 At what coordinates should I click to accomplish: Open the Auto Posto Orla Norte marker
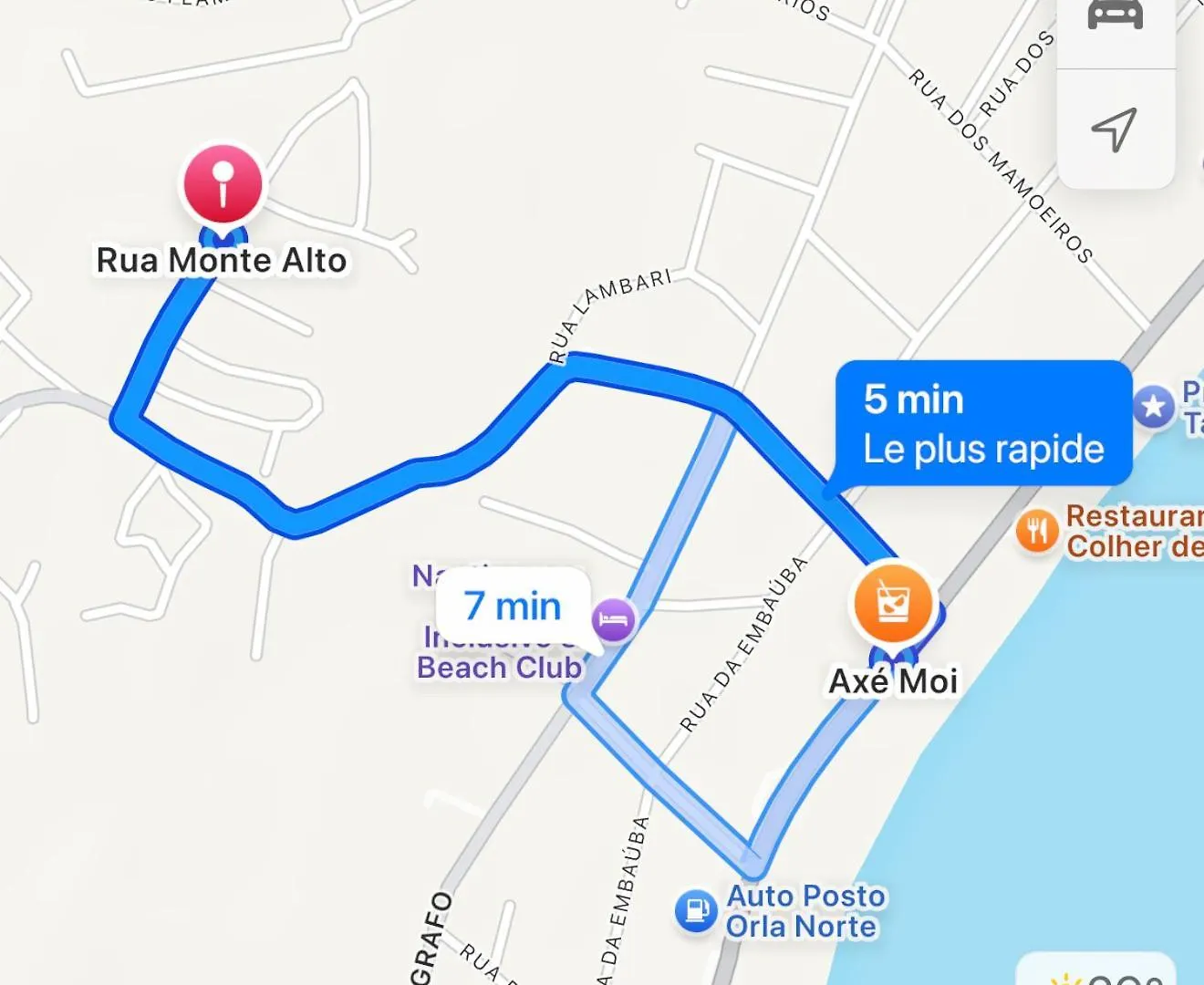click(698, 909)
